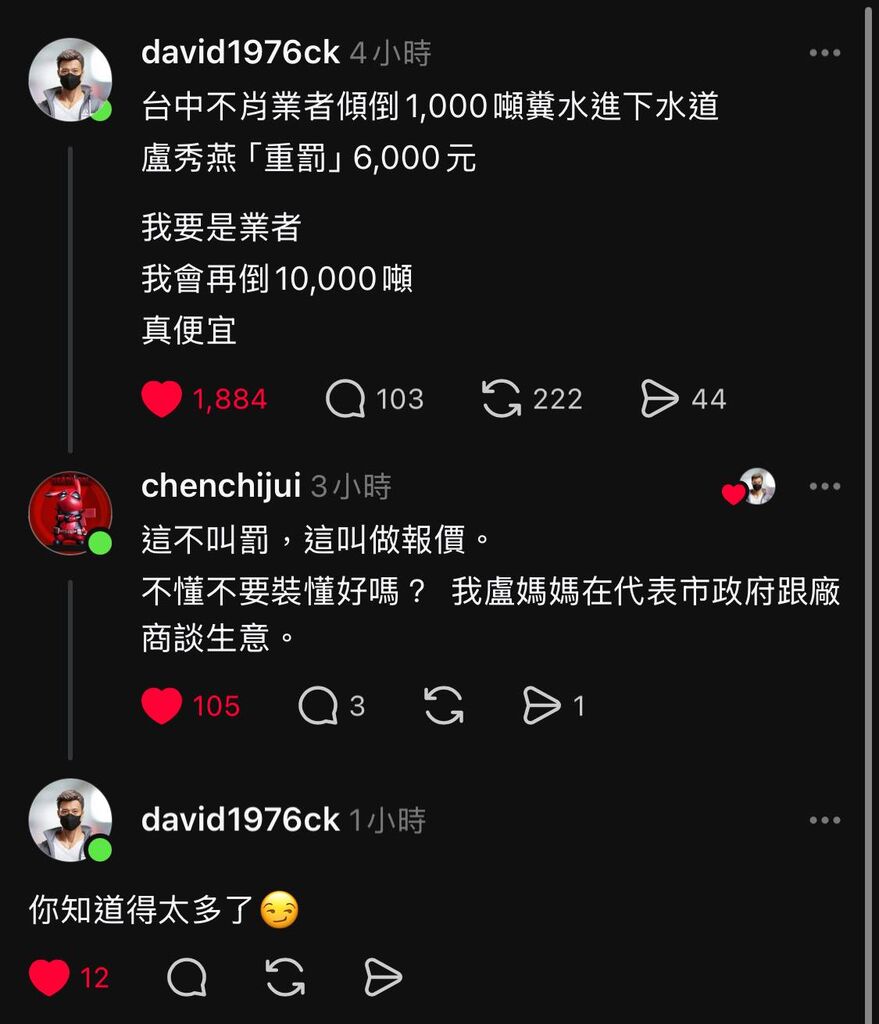Repost david1976ck's 1小時 reply

pyautogui.click(x=285, y=977)
